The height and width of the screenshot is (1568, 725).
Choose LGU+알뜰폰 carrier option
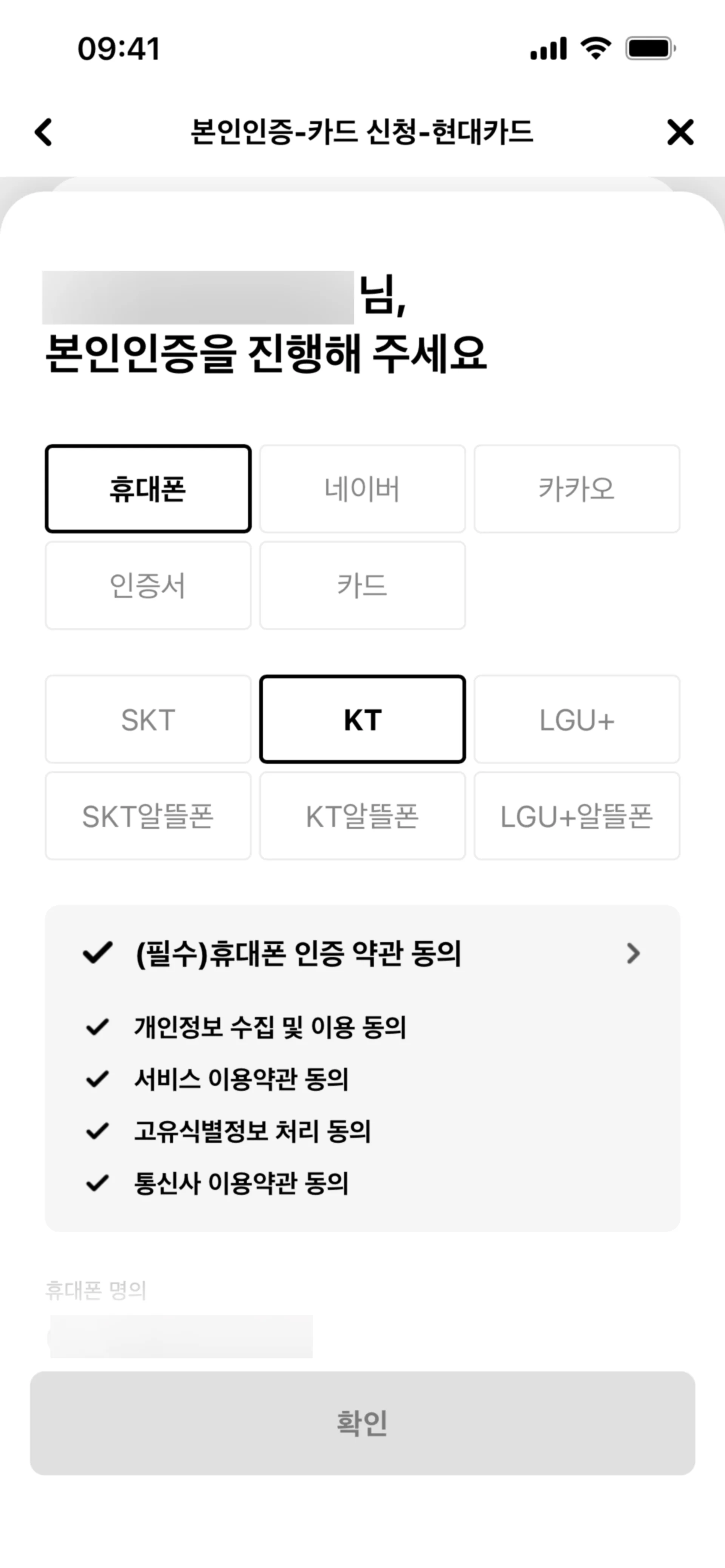point(576,816)
